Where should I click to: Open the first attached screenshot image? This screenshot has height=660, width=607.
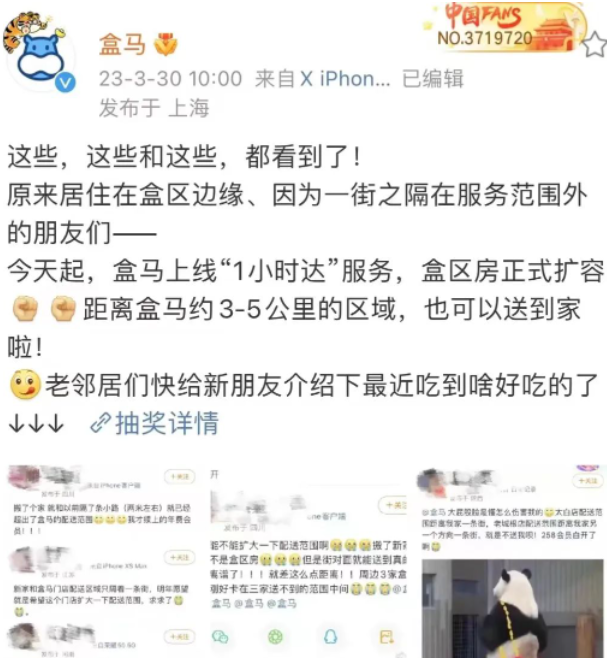tap(103, 556)
